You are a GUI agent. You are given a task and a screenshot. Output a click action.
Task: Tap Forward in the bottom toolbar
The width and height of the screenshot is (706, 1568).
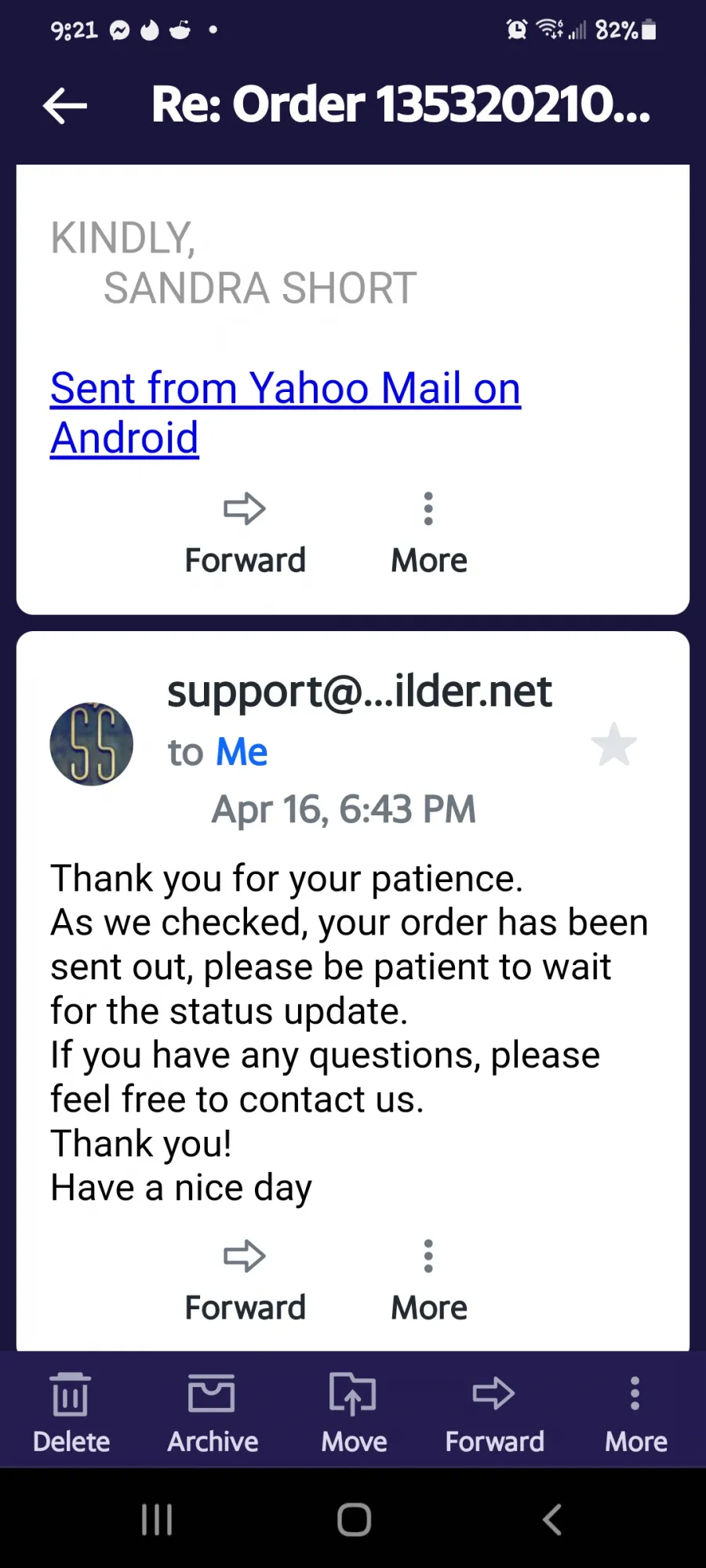[494, 1413]
